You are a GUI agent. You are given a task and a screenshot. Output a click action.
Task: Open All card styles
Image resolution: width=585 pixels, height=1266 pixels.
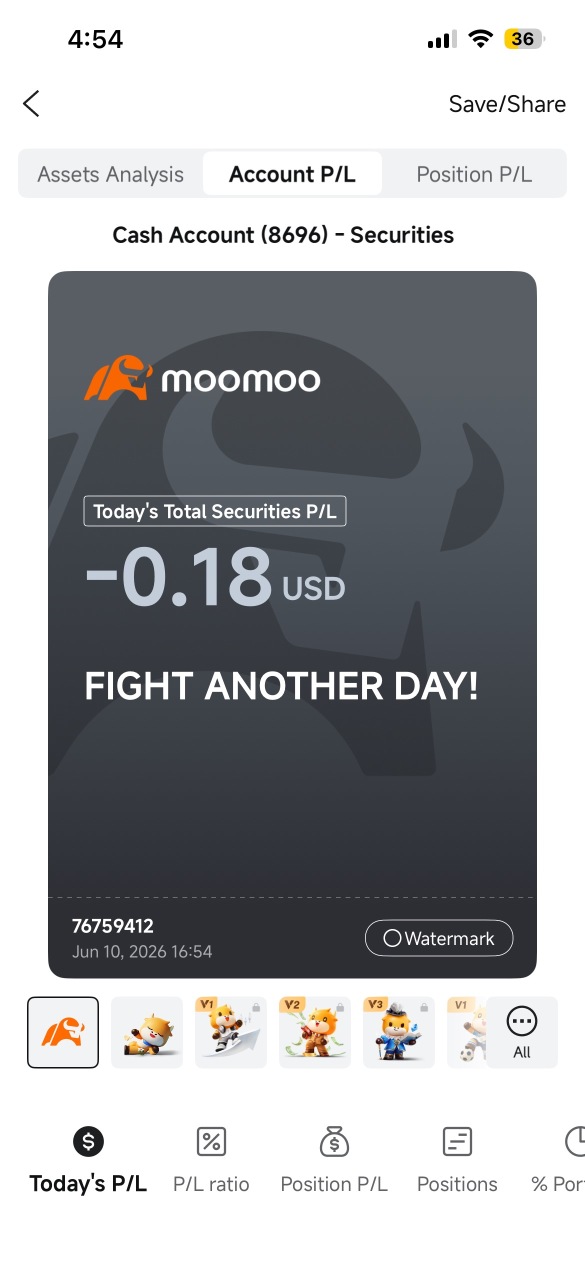pyautogui.click(x=522, y=1032)
